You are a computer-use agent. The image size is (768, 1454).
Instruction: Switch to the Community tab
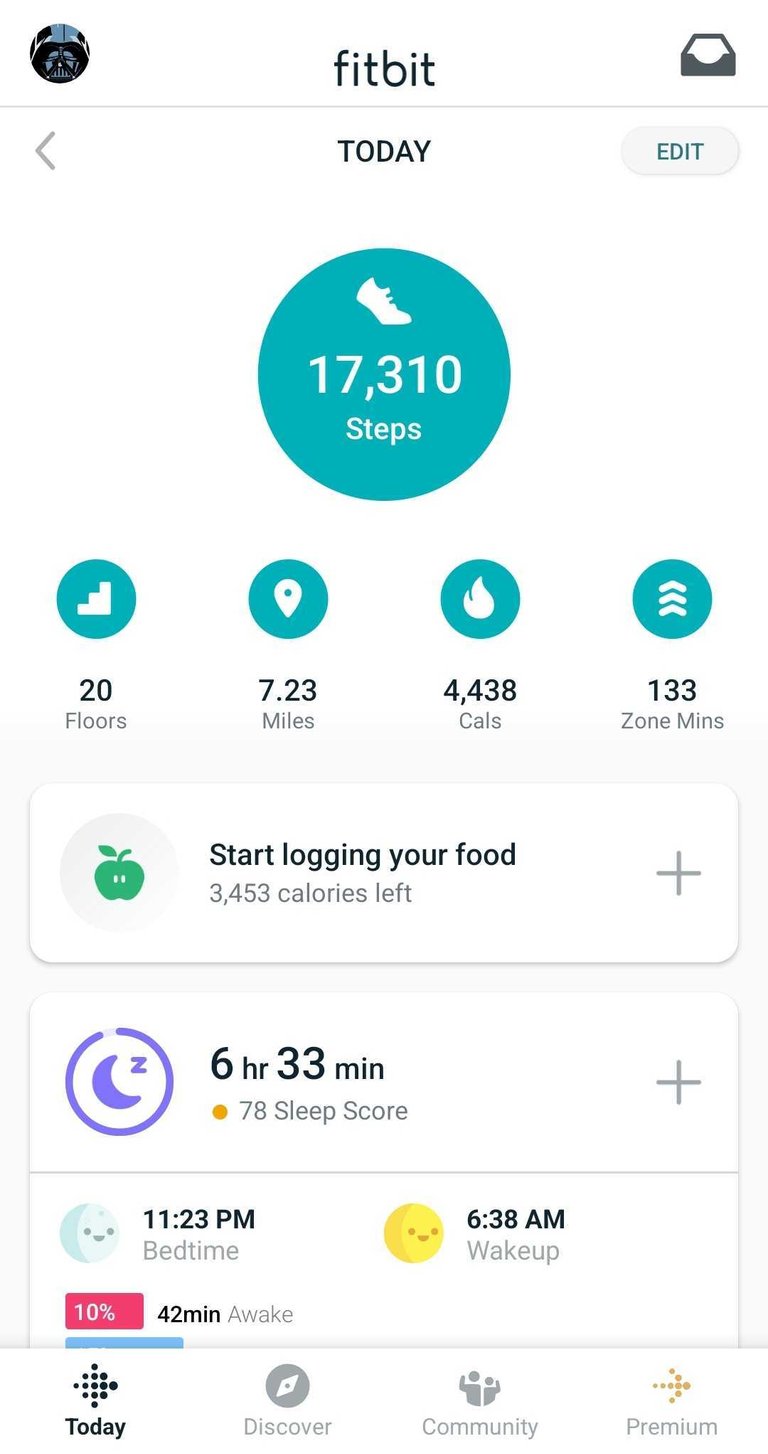[x=480, y=1402]
